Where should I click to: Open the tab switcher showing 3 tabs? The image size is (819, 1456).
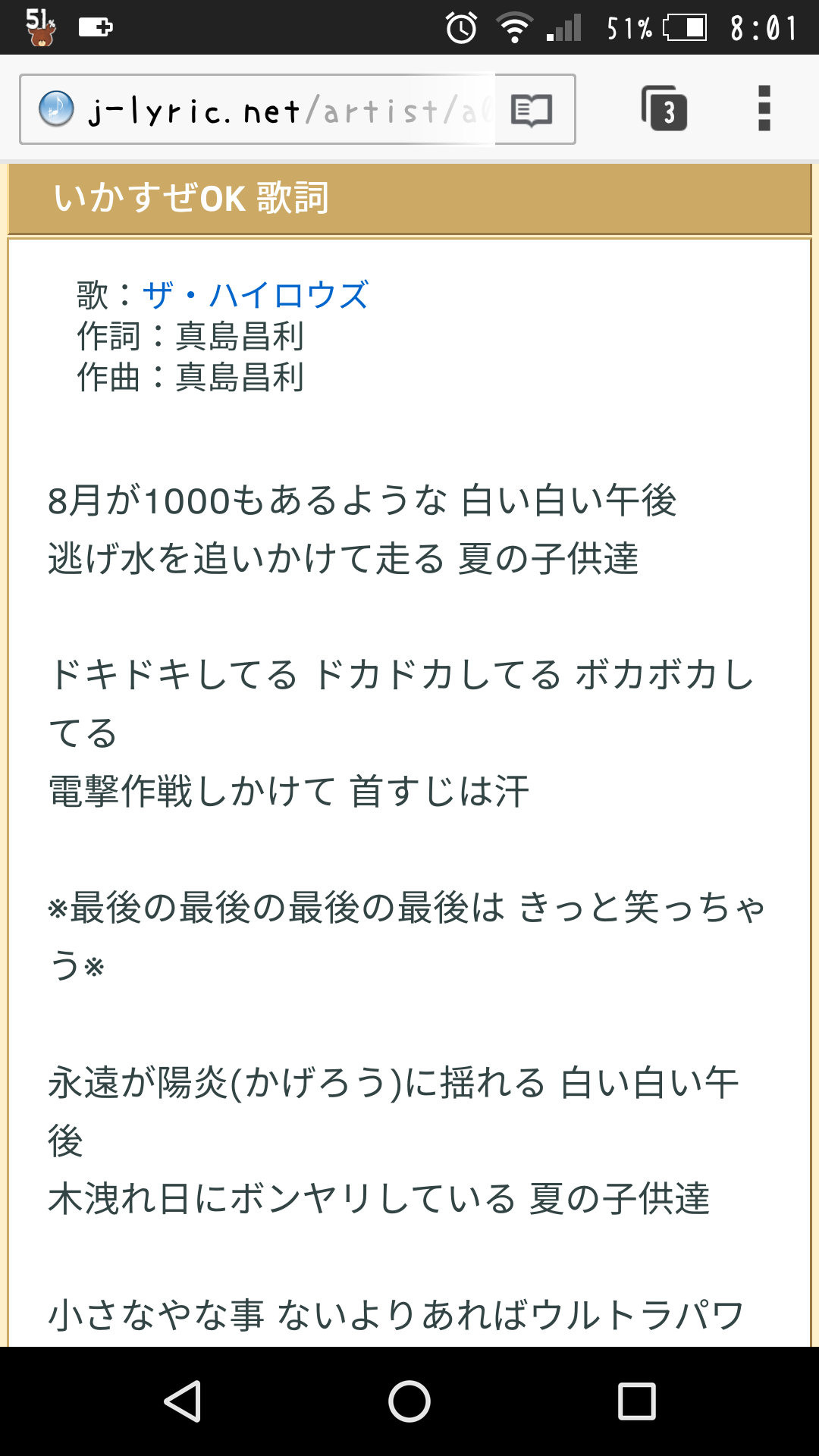pyautogui.click(x=664, y=110)
